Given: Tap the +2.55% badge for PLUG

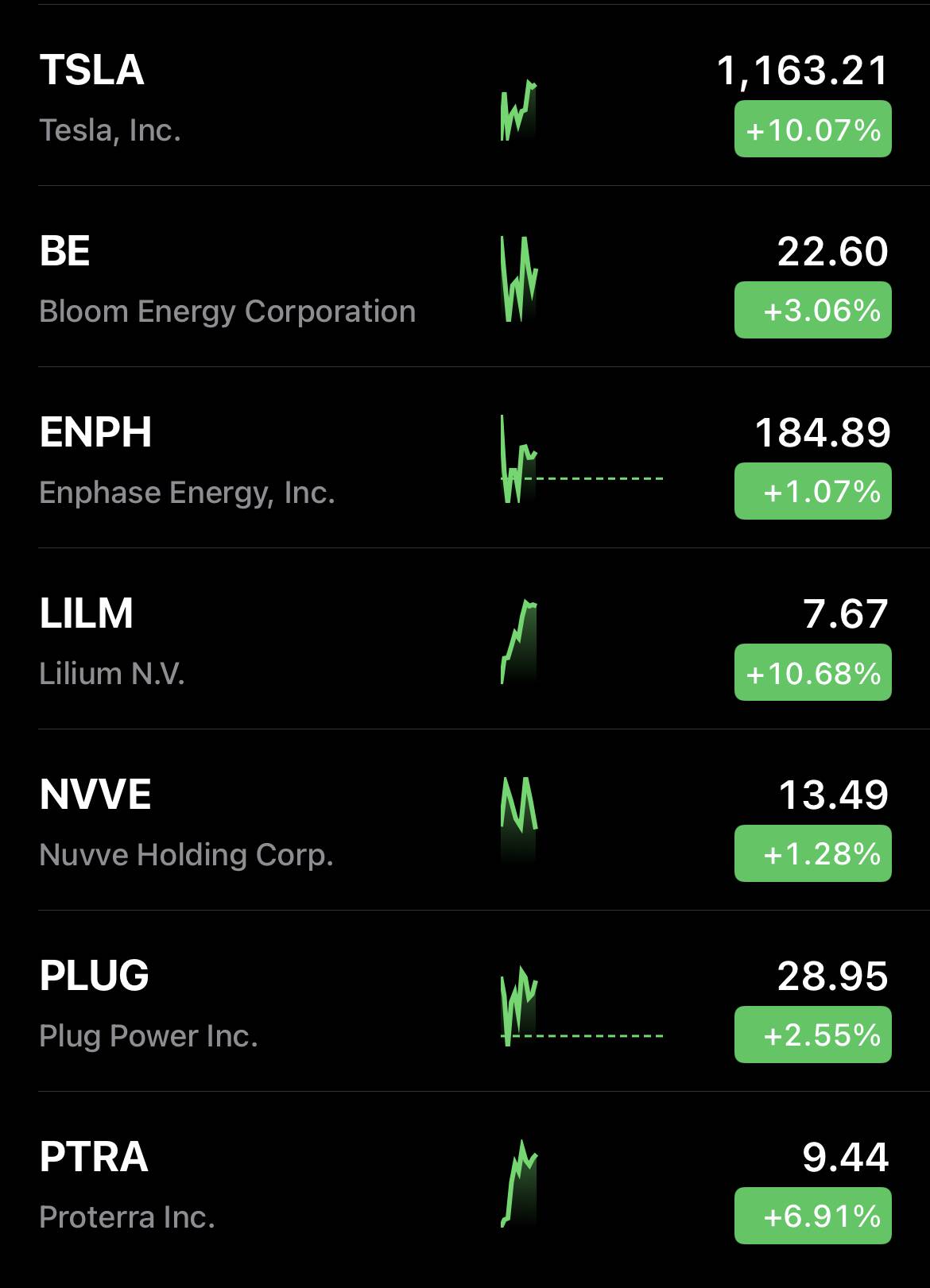Looking at the screenshot, I should pos(812,1035).
